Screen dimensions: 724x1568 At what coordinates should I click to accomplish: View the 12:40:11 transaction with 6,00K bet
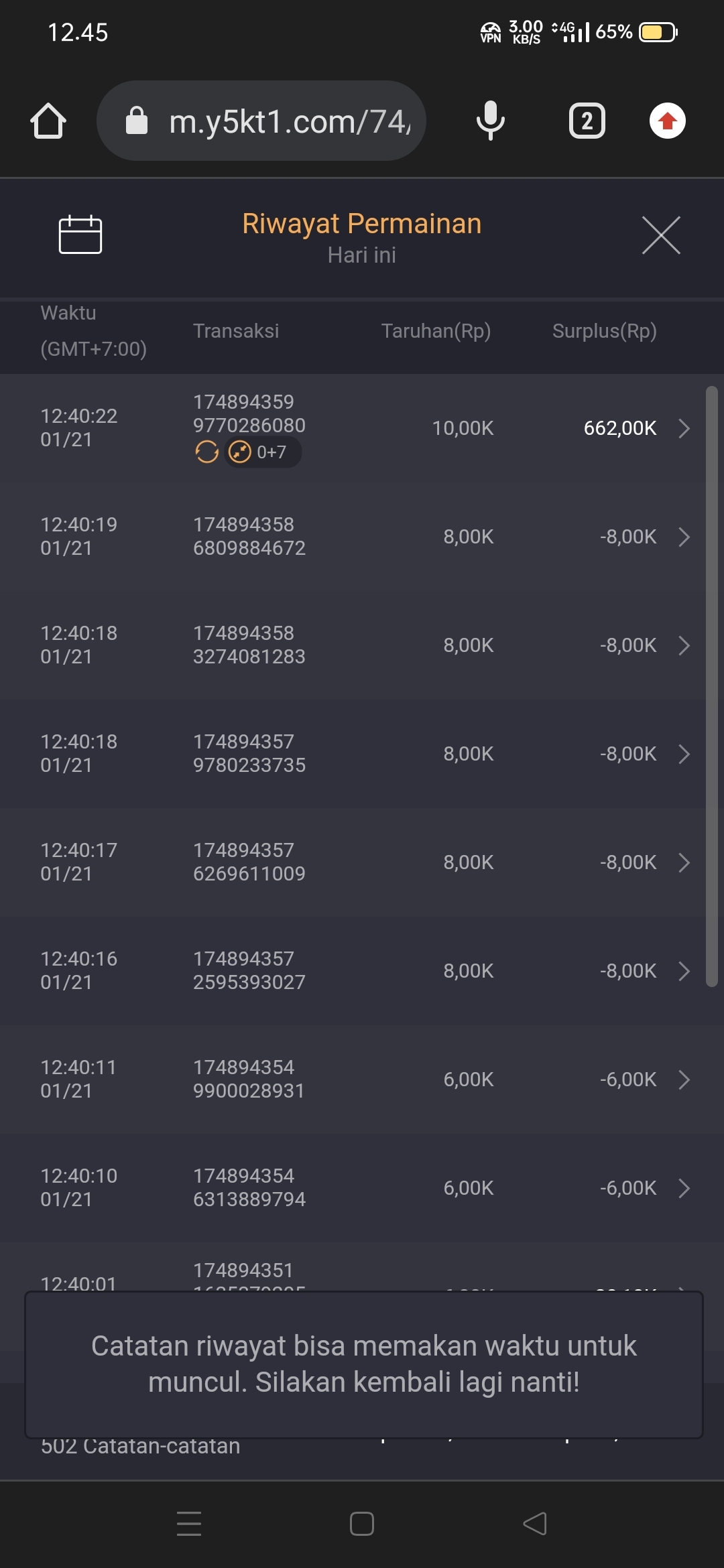[x=683, y=1080]
